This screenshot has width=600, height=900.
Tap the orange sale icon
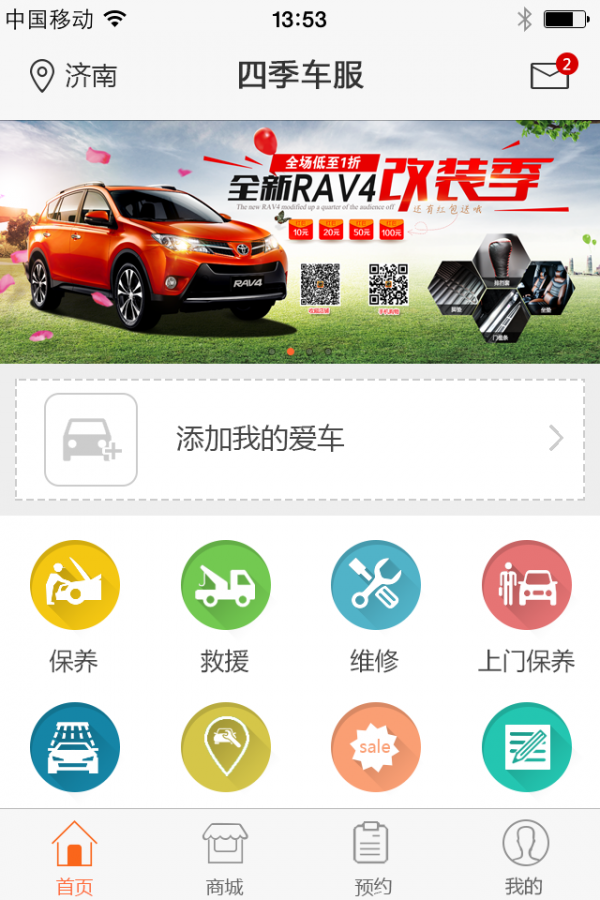pos(375,748)
